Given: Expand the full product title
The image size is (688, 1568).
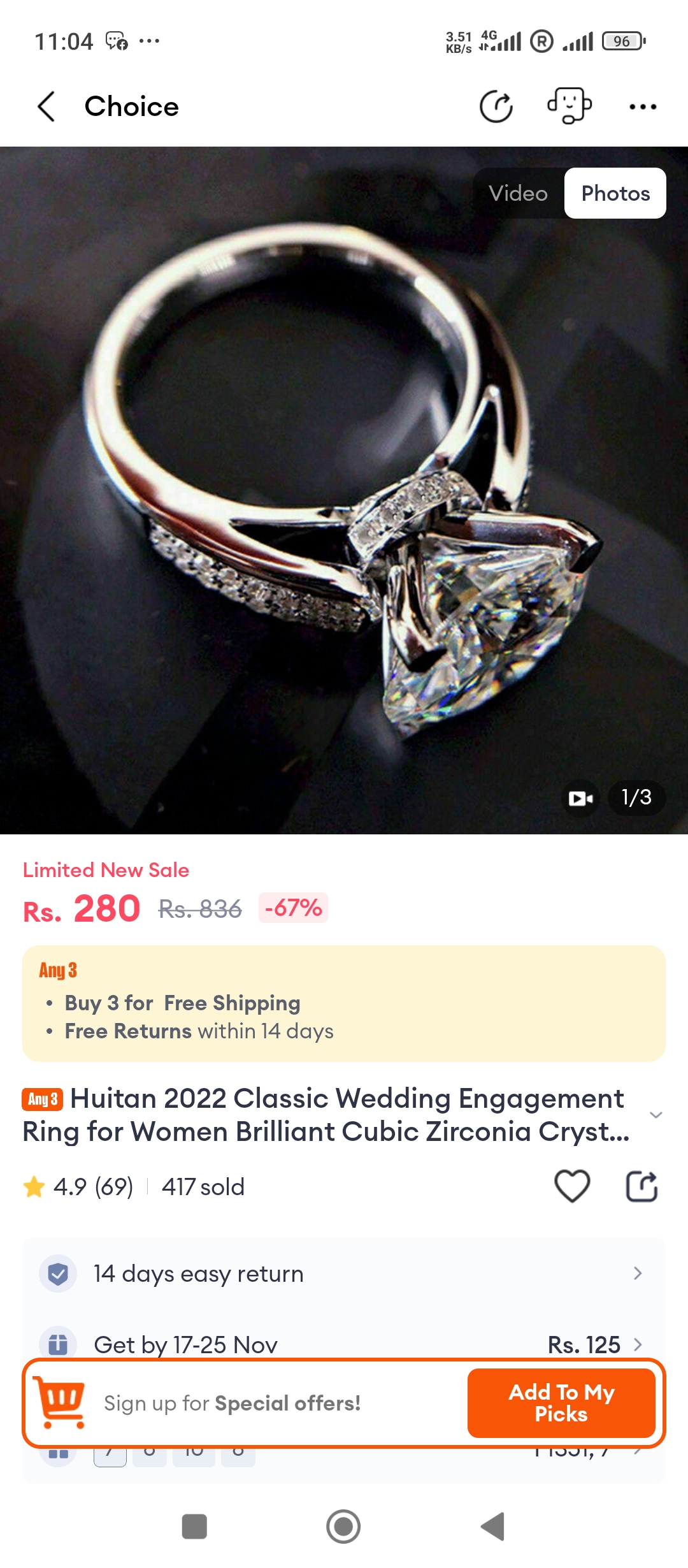Looking at the screenshot, I should pos(656,1115).
